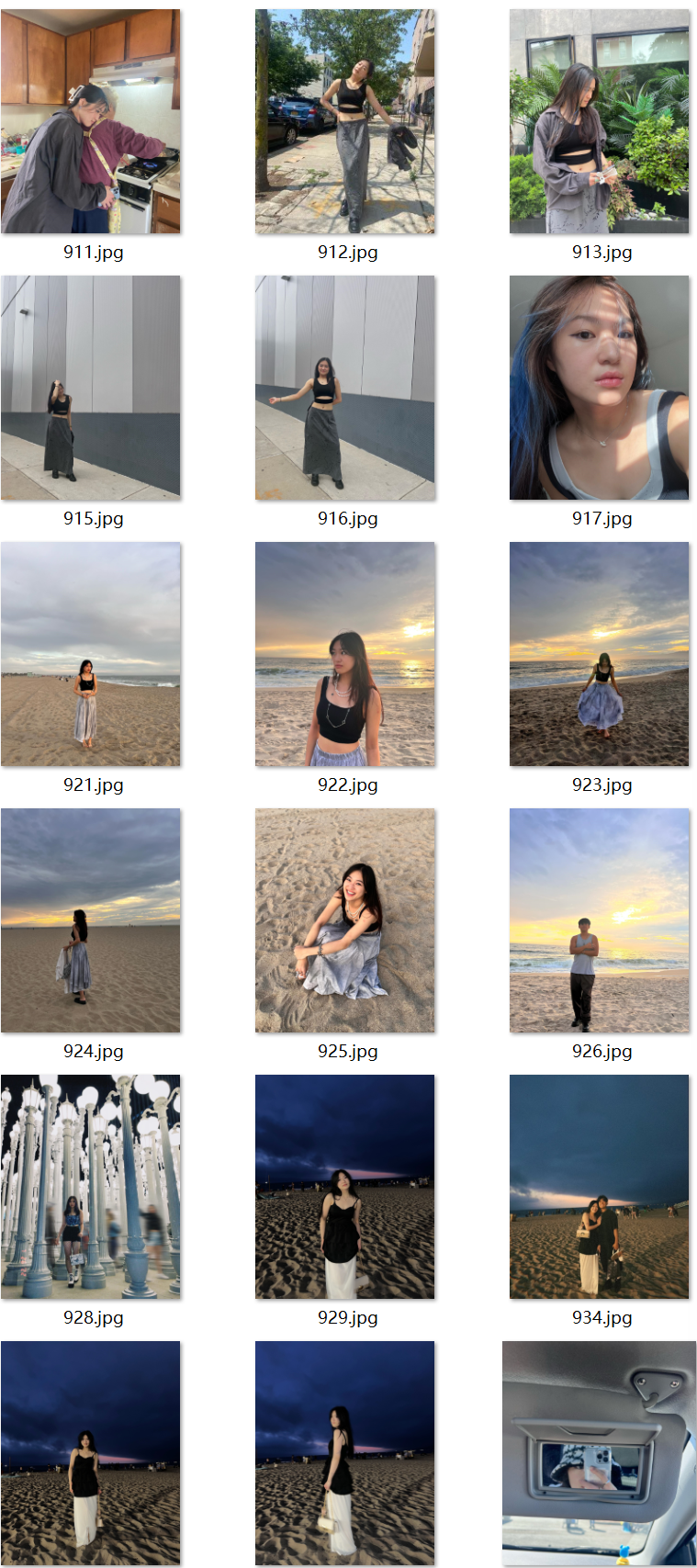The height and width of the screenshot is (1568, 697).
Task: Open the 929.jpg file
Action: (x=345, y=1187)
